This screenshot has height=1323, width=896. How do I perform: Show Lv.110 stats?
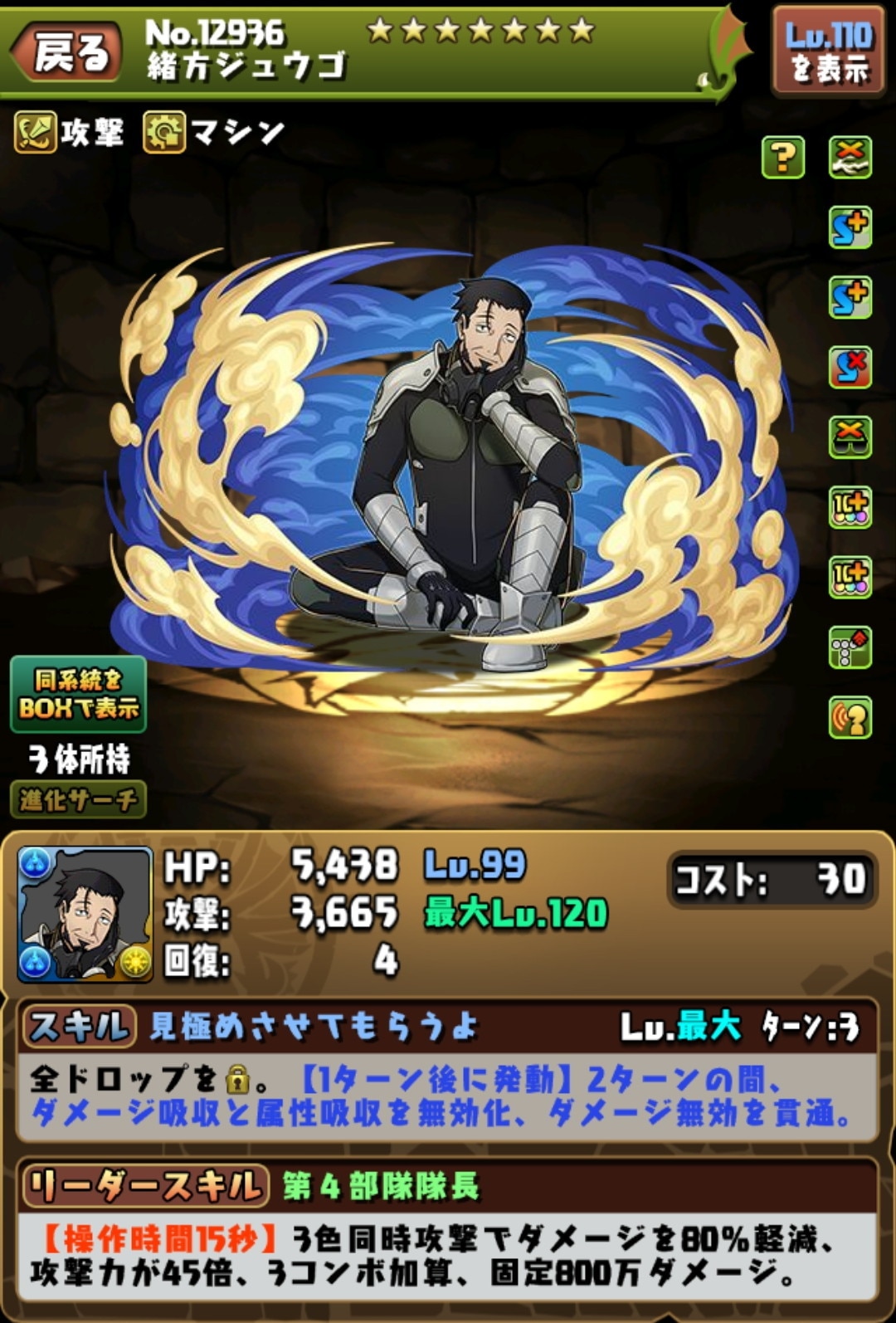click(x=827, y=51)
